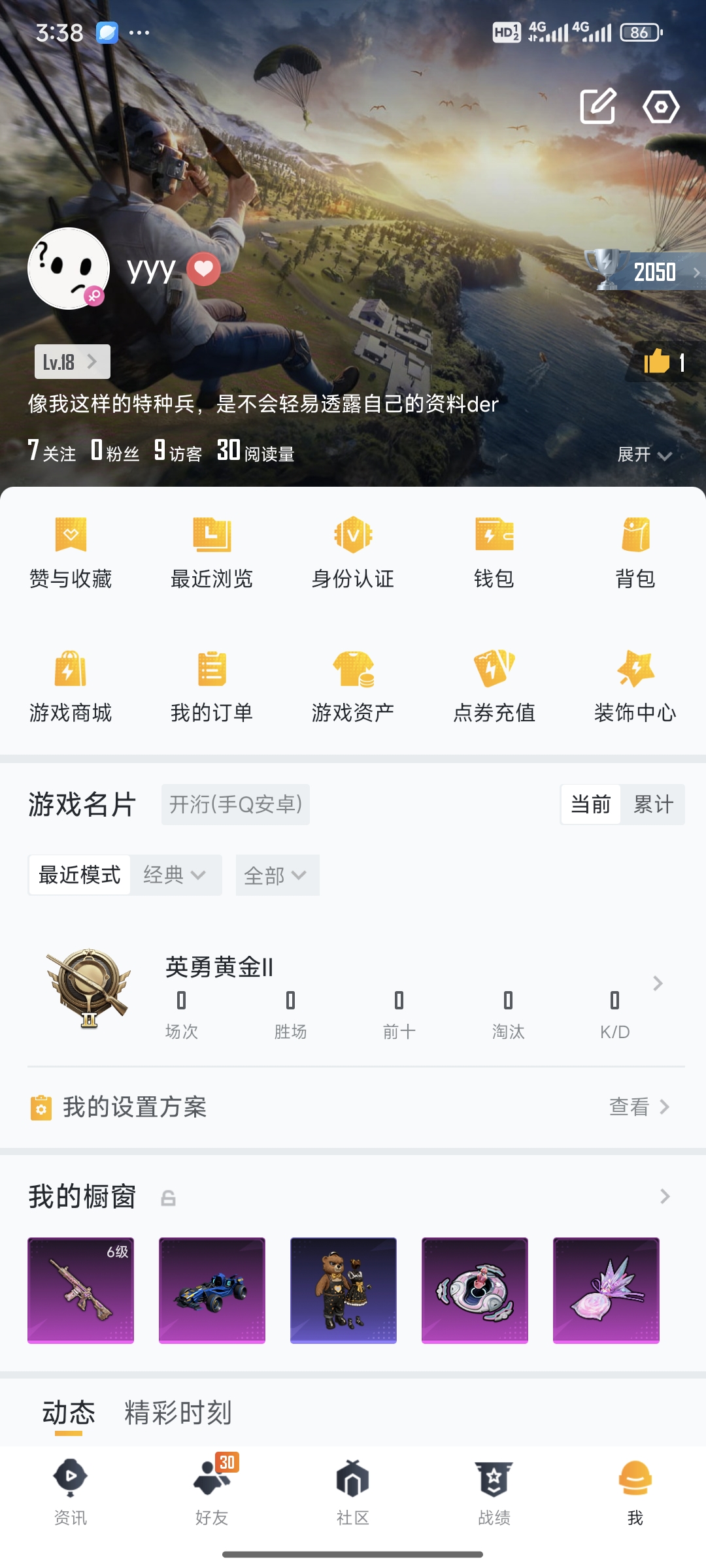Expand the 全部 filter dropdown
The width and height of the screenshot is (706, 1568).
277,875
